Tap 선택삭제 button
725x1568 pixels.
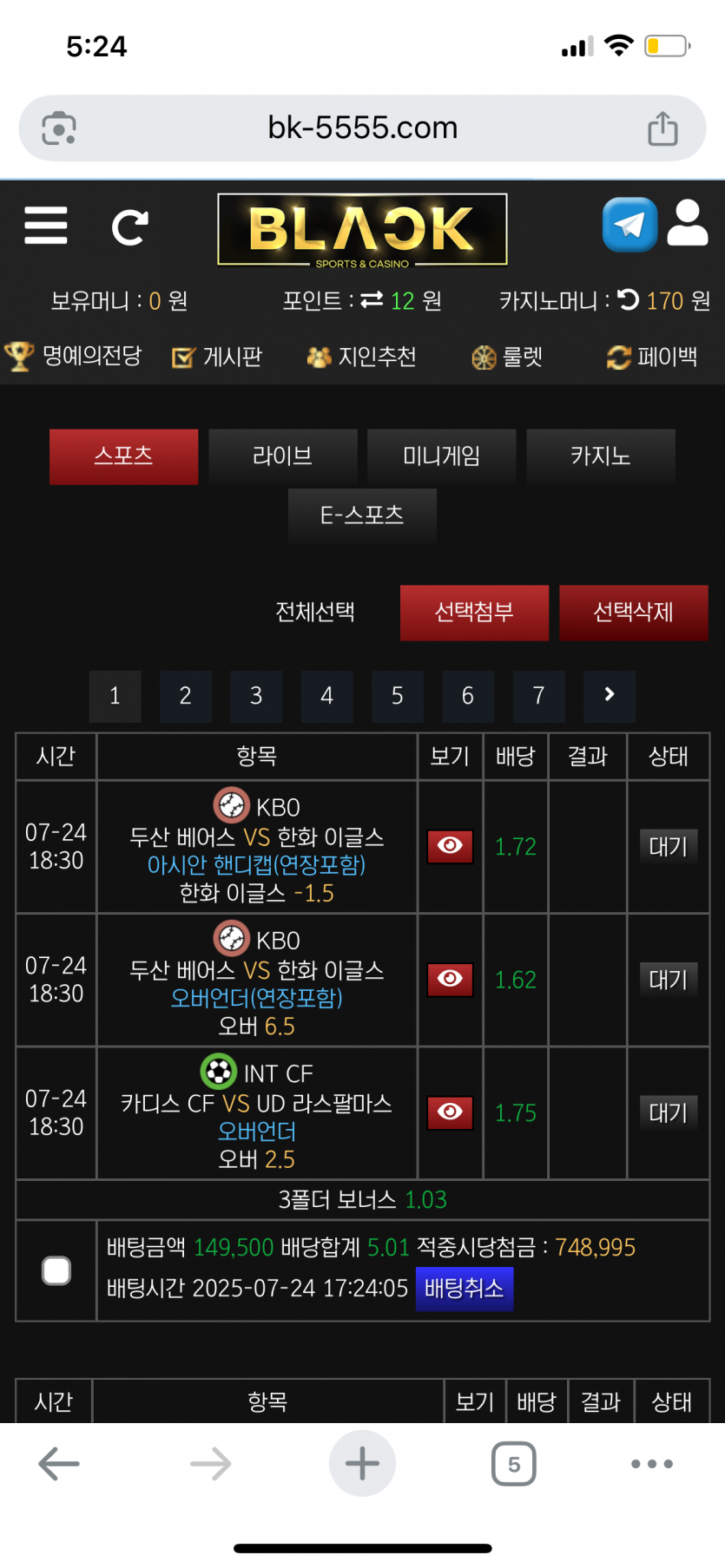pos(633,613)
